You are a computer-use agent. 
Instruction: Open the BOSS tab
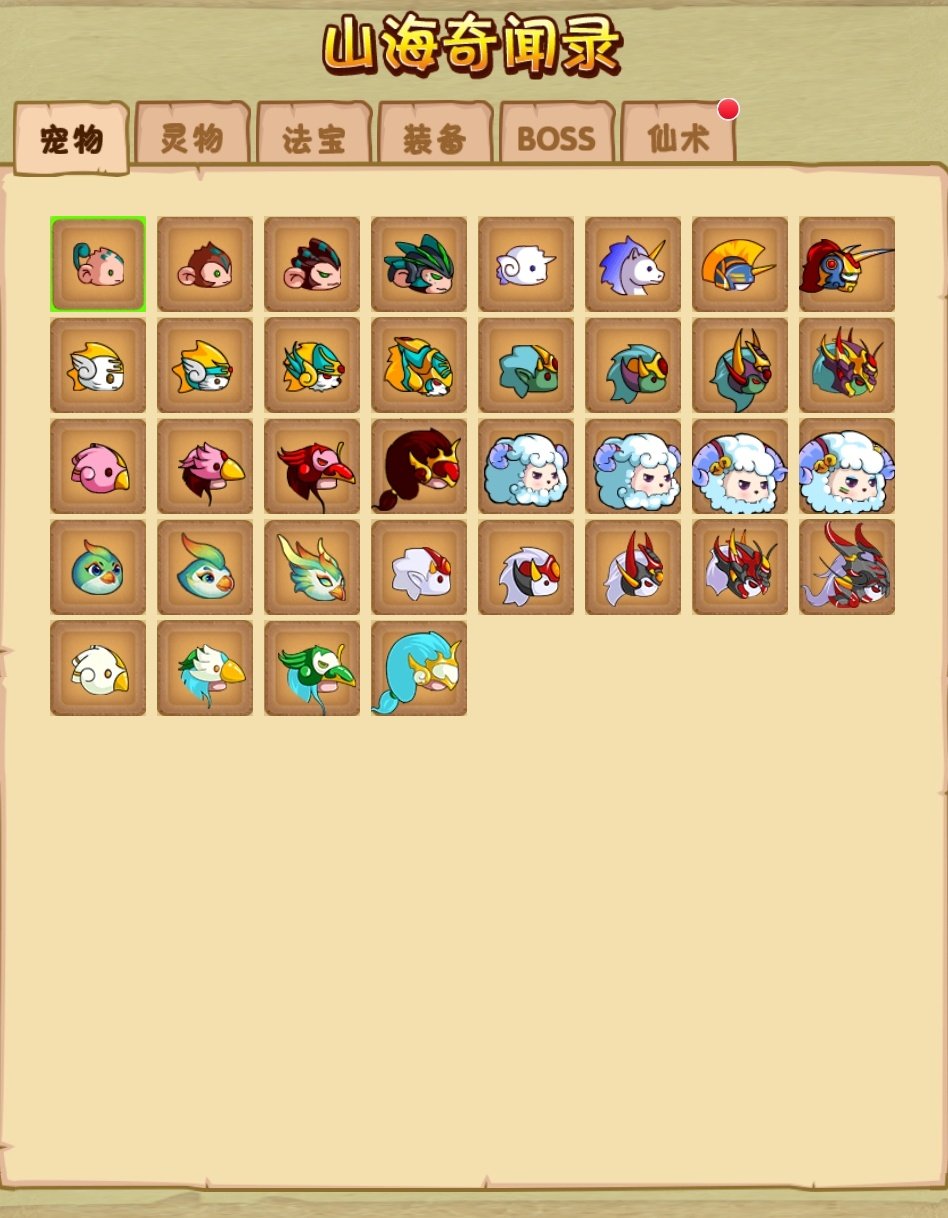pos(556,139)
